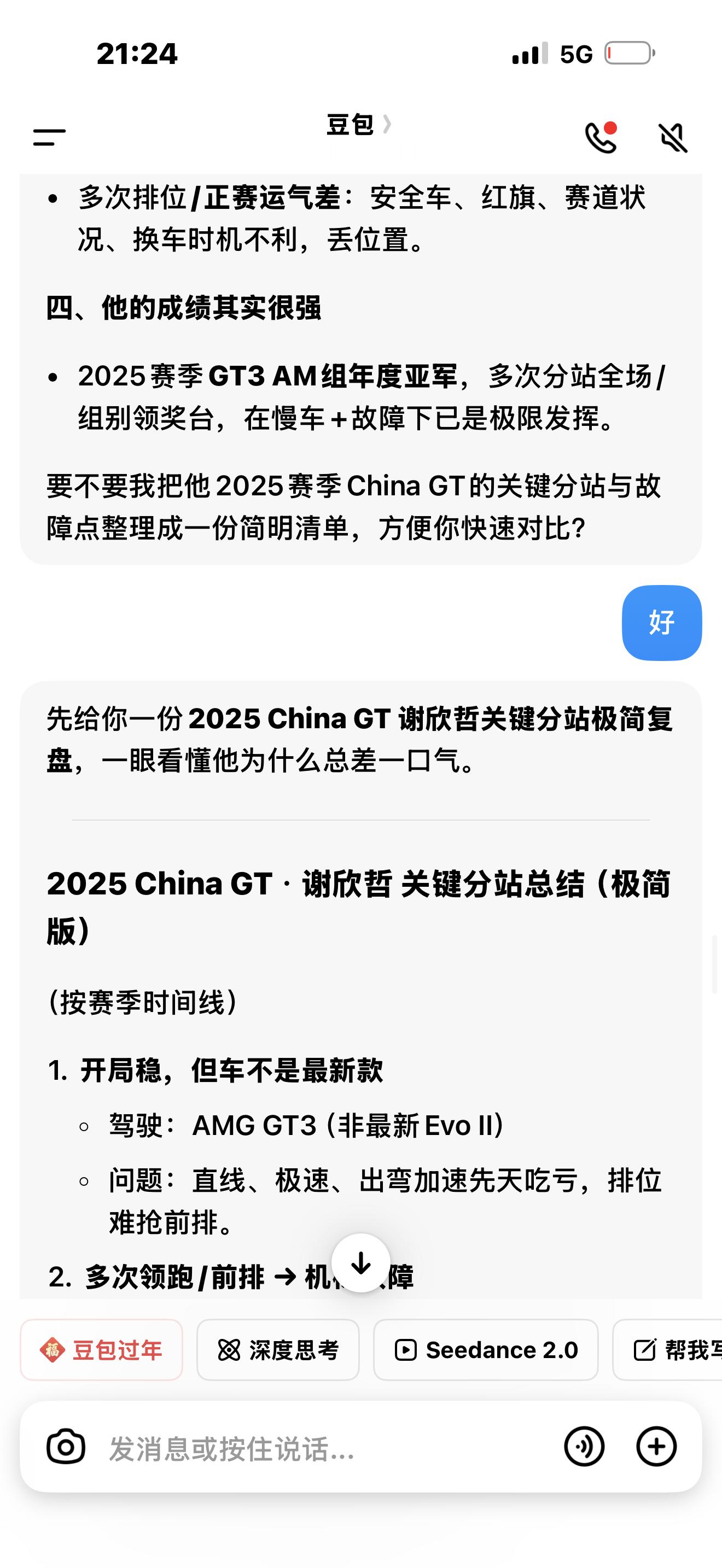This screenshot has width=722, height=1568.
Task: Toggle the muted speaker icon
Action: point(673,138)
